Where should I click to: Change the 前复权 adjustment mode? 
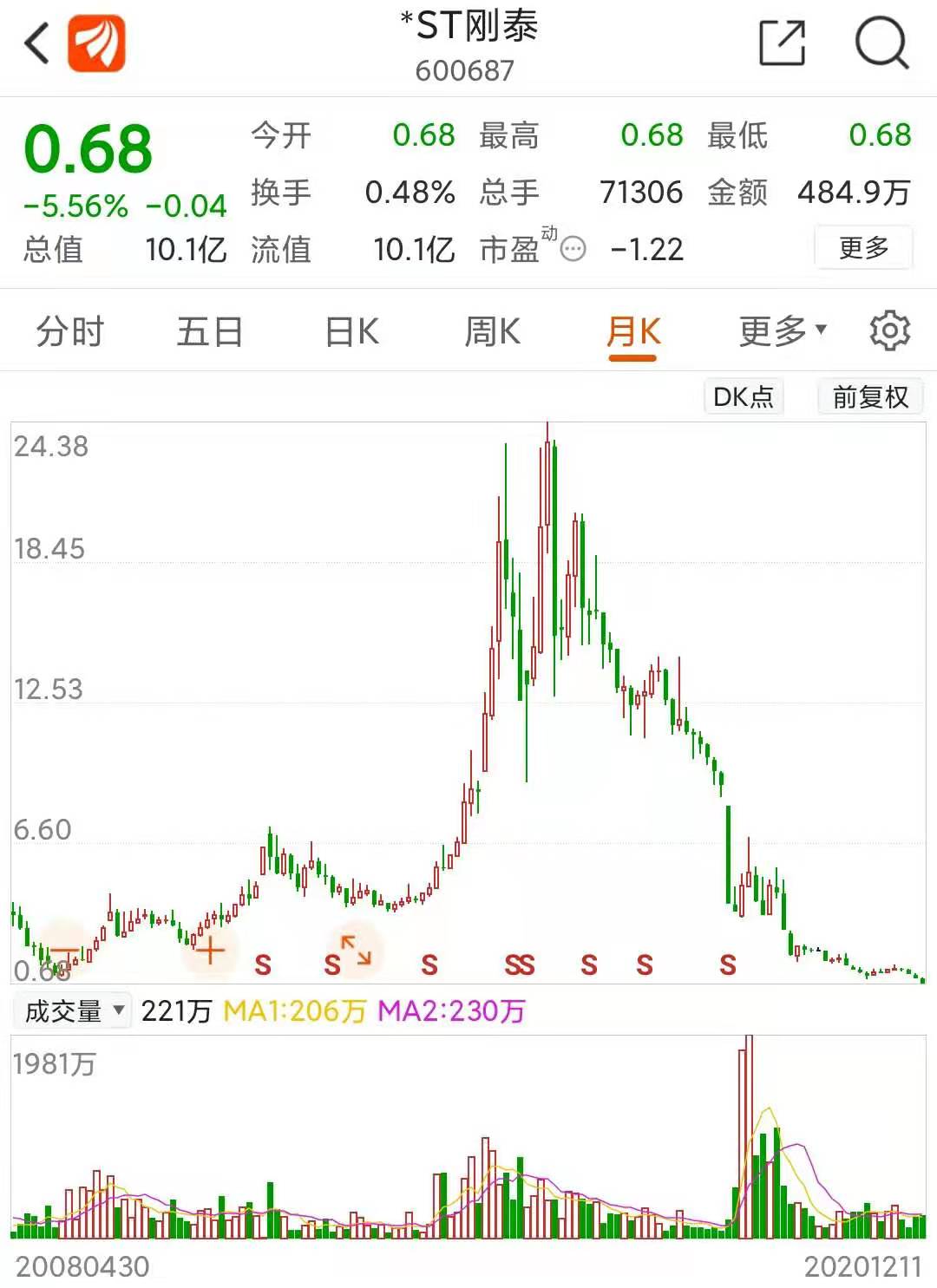(x=870, y=397)
